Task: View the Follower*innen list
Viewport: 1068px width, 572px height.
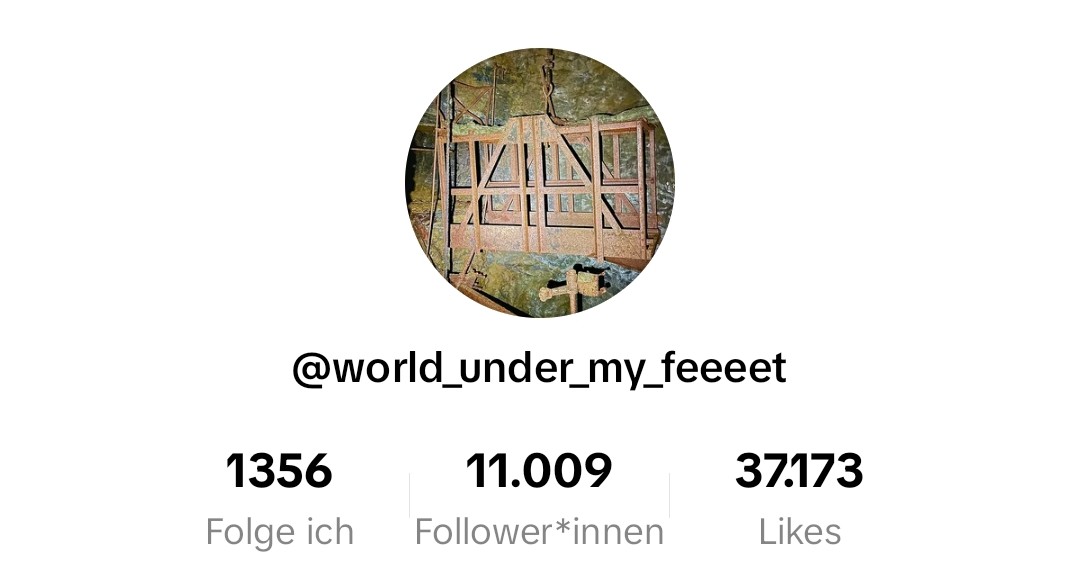Action: [x=539, y=498]
